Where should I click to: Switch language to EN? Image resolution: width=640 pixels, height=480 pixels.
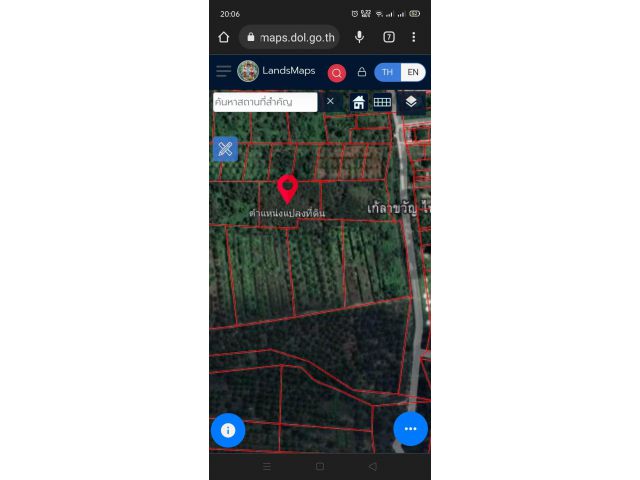[412, 72]
